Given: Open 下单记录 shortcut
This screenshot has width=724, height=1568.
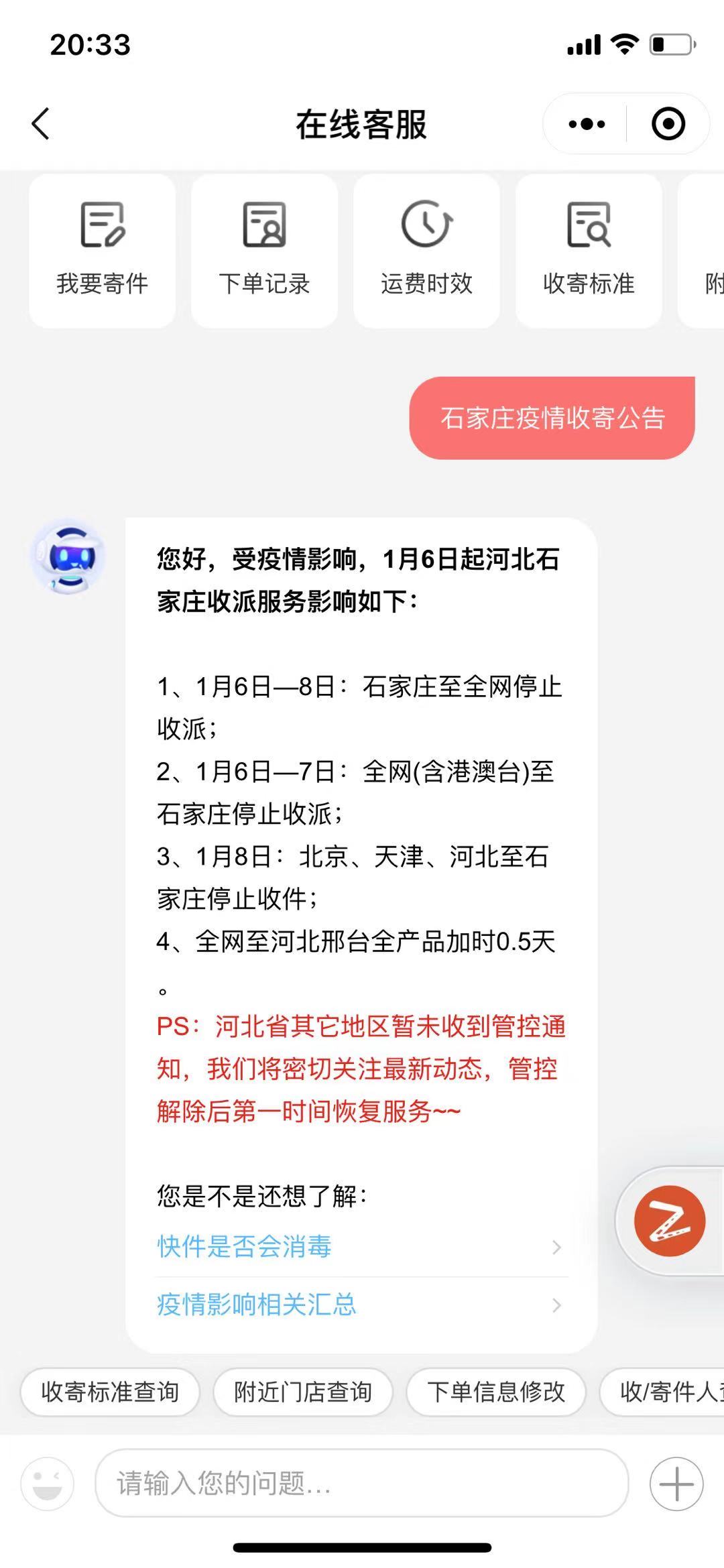Looking at the screenshot, I should pos(264,250).
